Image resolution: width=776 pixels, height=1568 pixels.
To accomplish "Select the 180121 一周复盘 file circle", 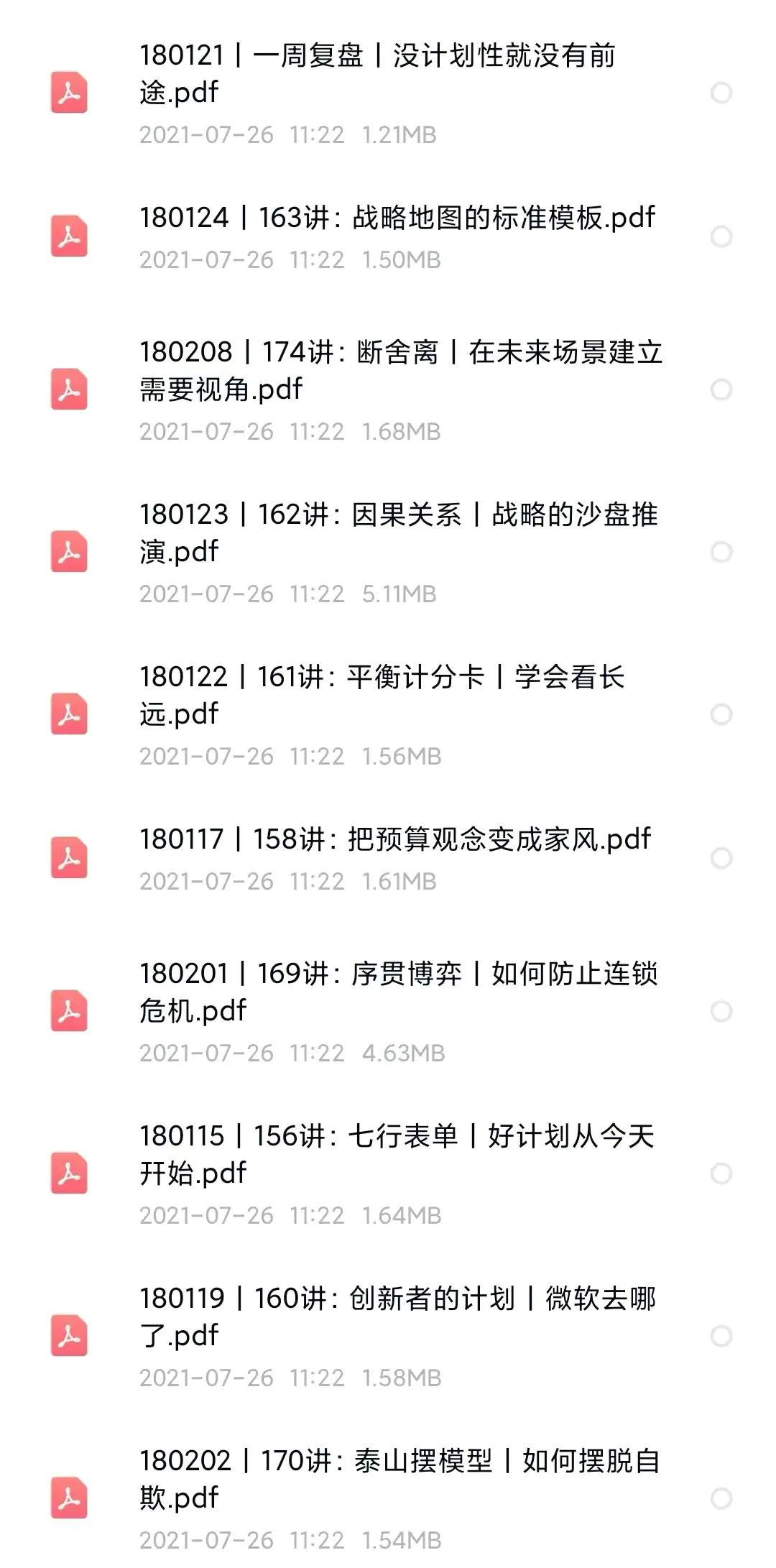I will tap(721, 93).
